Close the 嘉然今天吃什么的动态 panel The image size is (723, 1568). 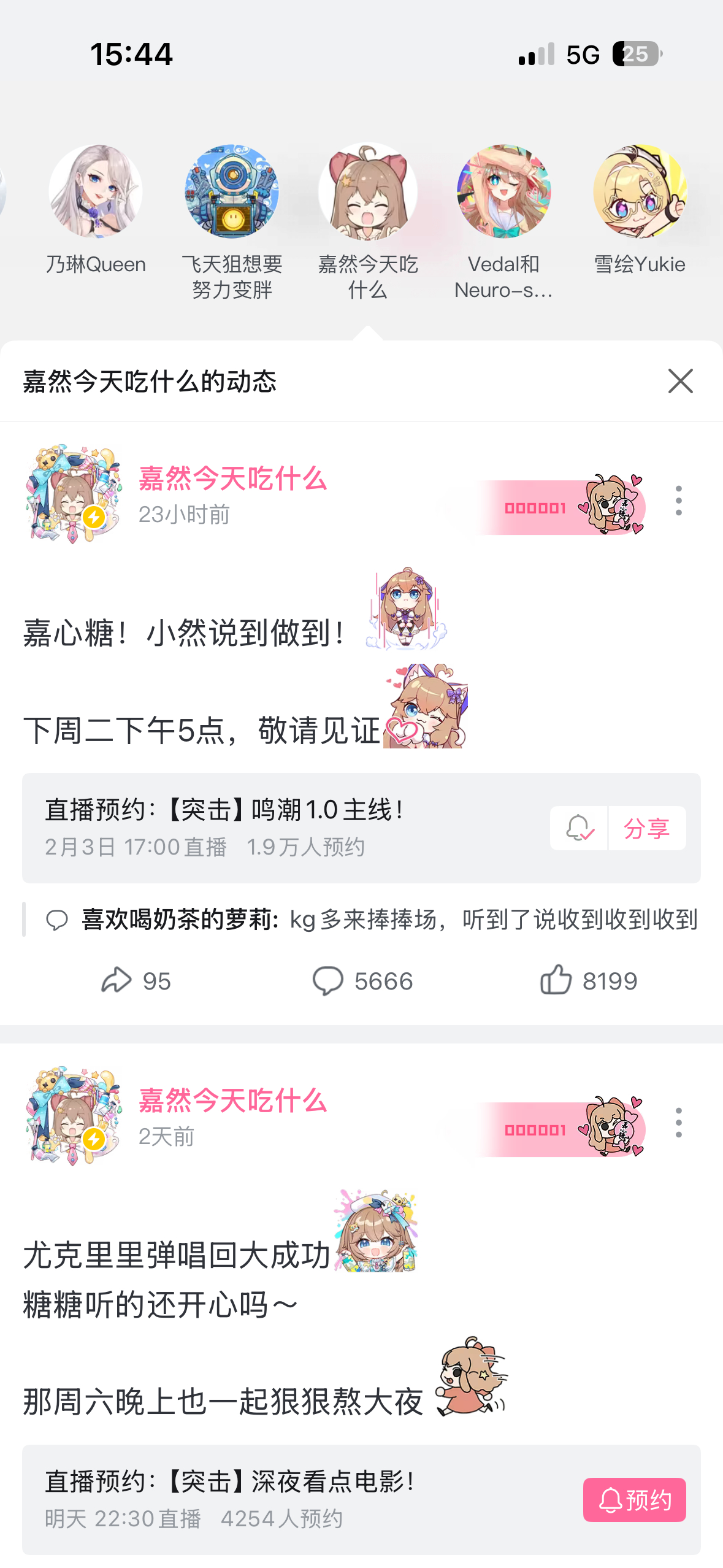pyautogui.click(x=680, y=381)
